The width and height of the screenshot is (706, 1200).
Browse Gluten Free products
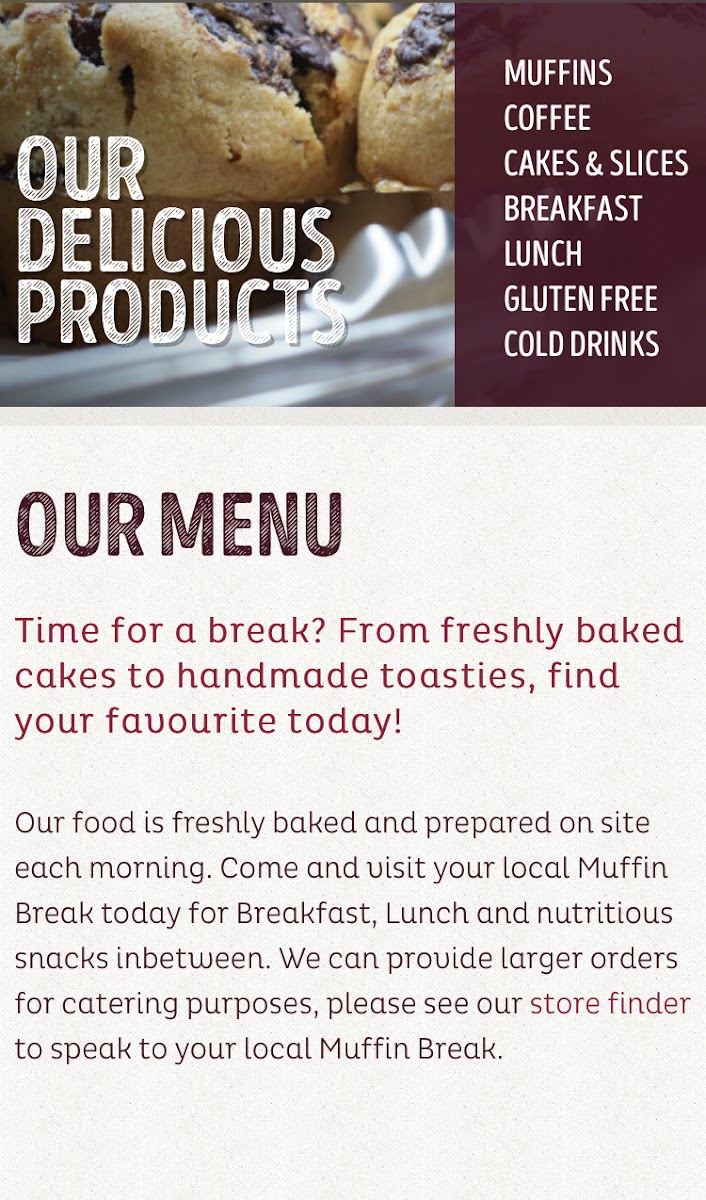coord(581,299)
